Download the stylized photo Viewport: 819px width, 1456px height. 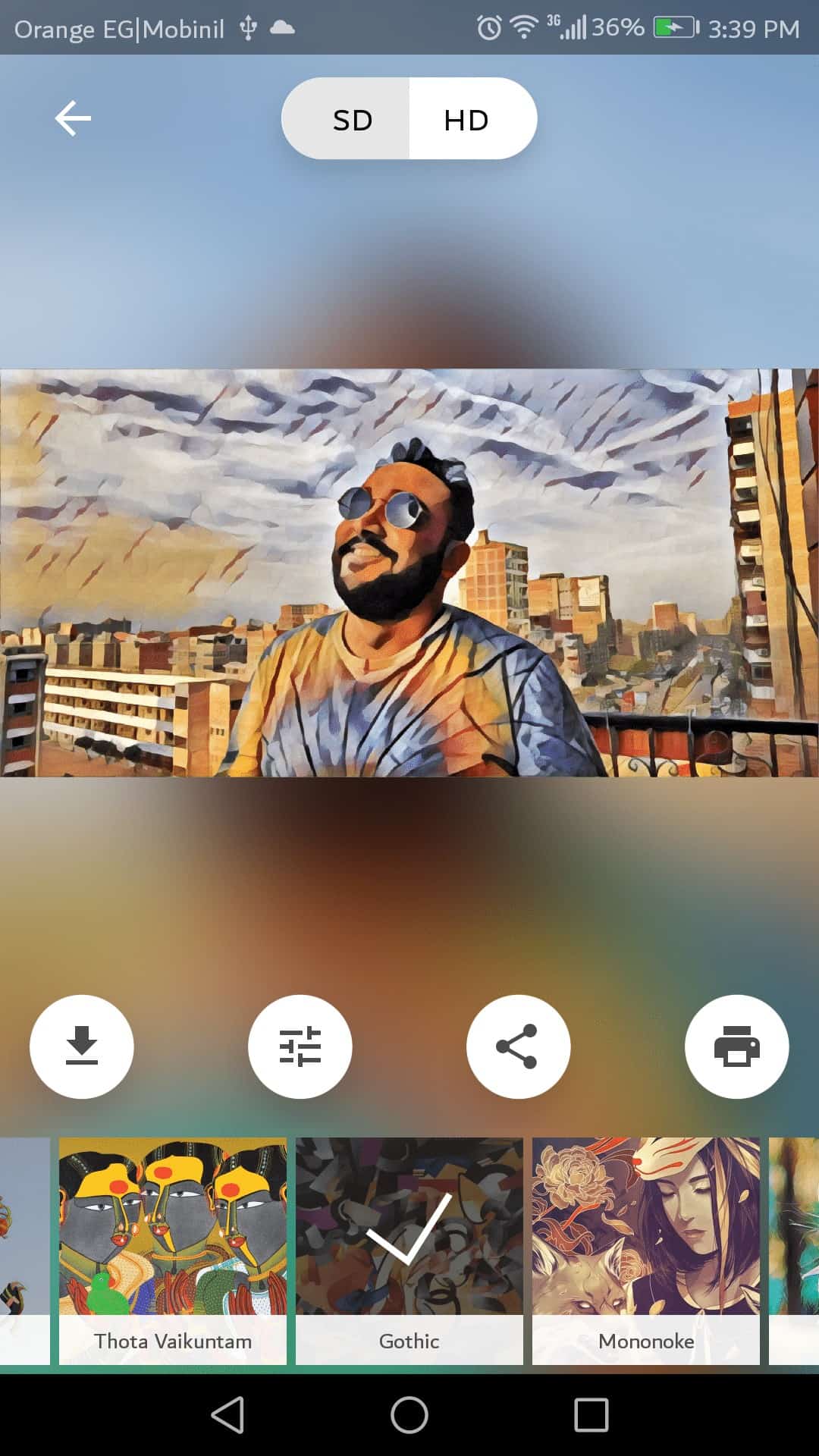click(x=82, y=1046)
